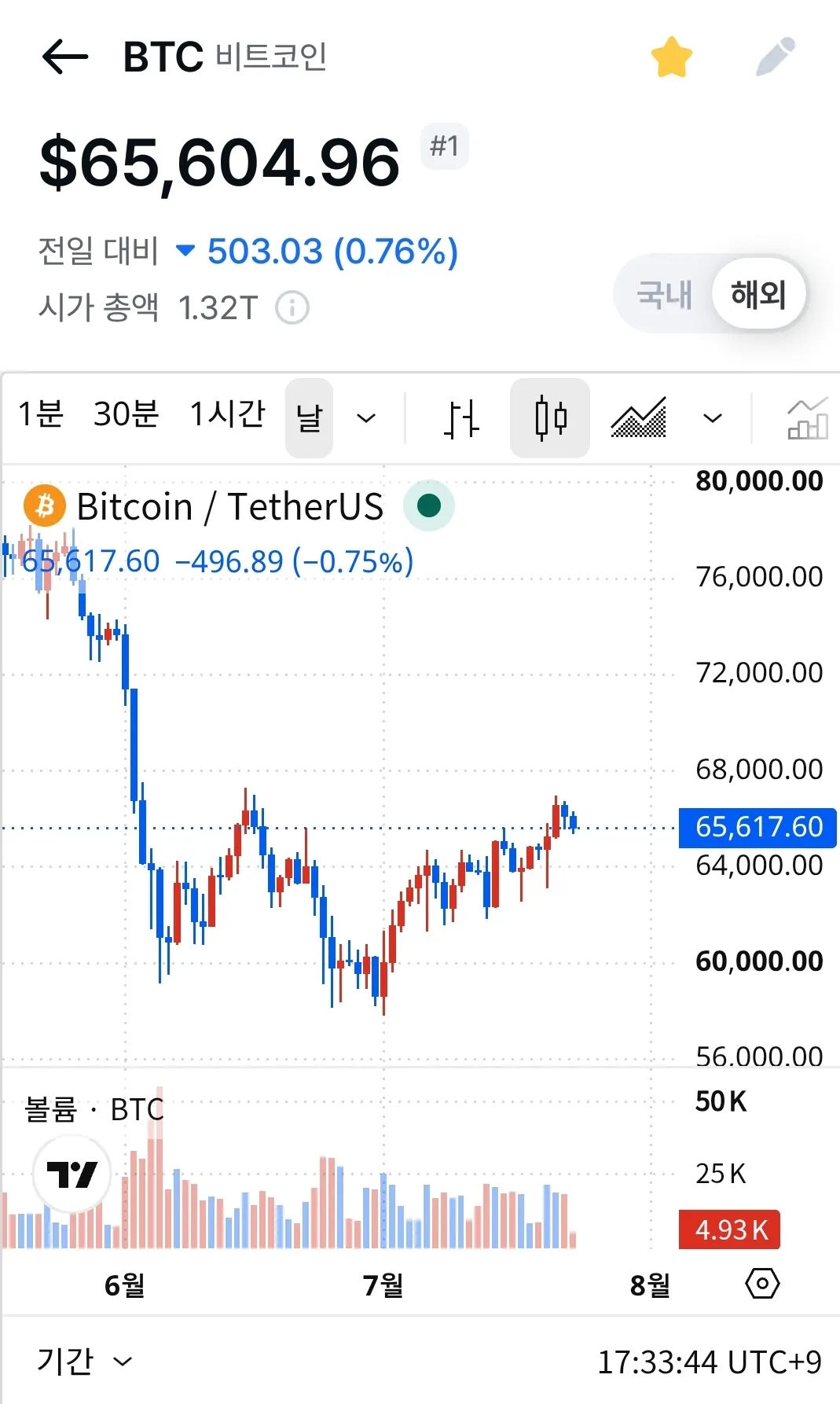Open the market cap info icon
Viewport: 840px width, 1404px height.
(x=292, y=307)
